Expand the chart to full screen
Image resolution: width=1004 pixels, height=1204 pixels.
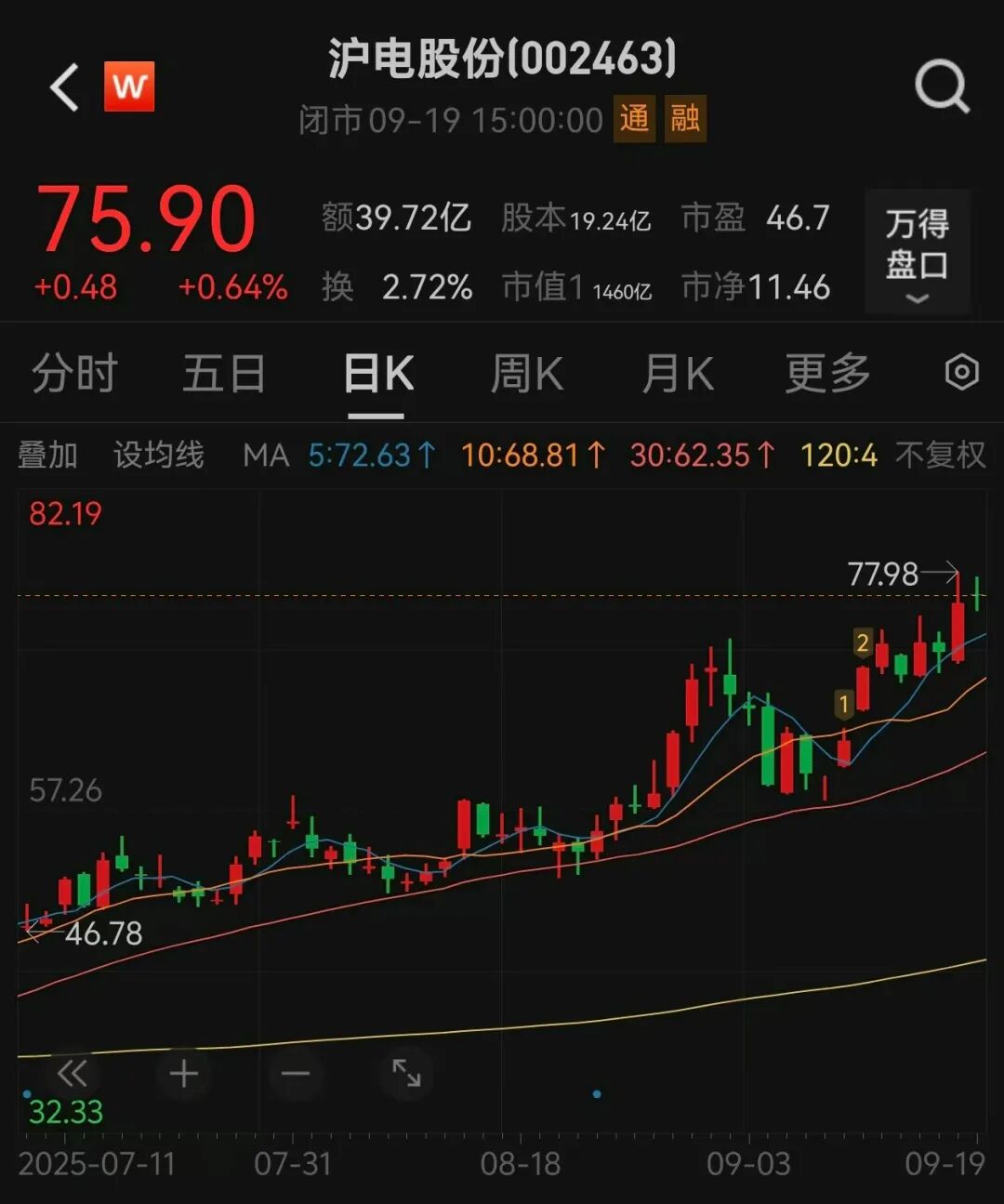pyautogui.click(x=406, y=1074)
